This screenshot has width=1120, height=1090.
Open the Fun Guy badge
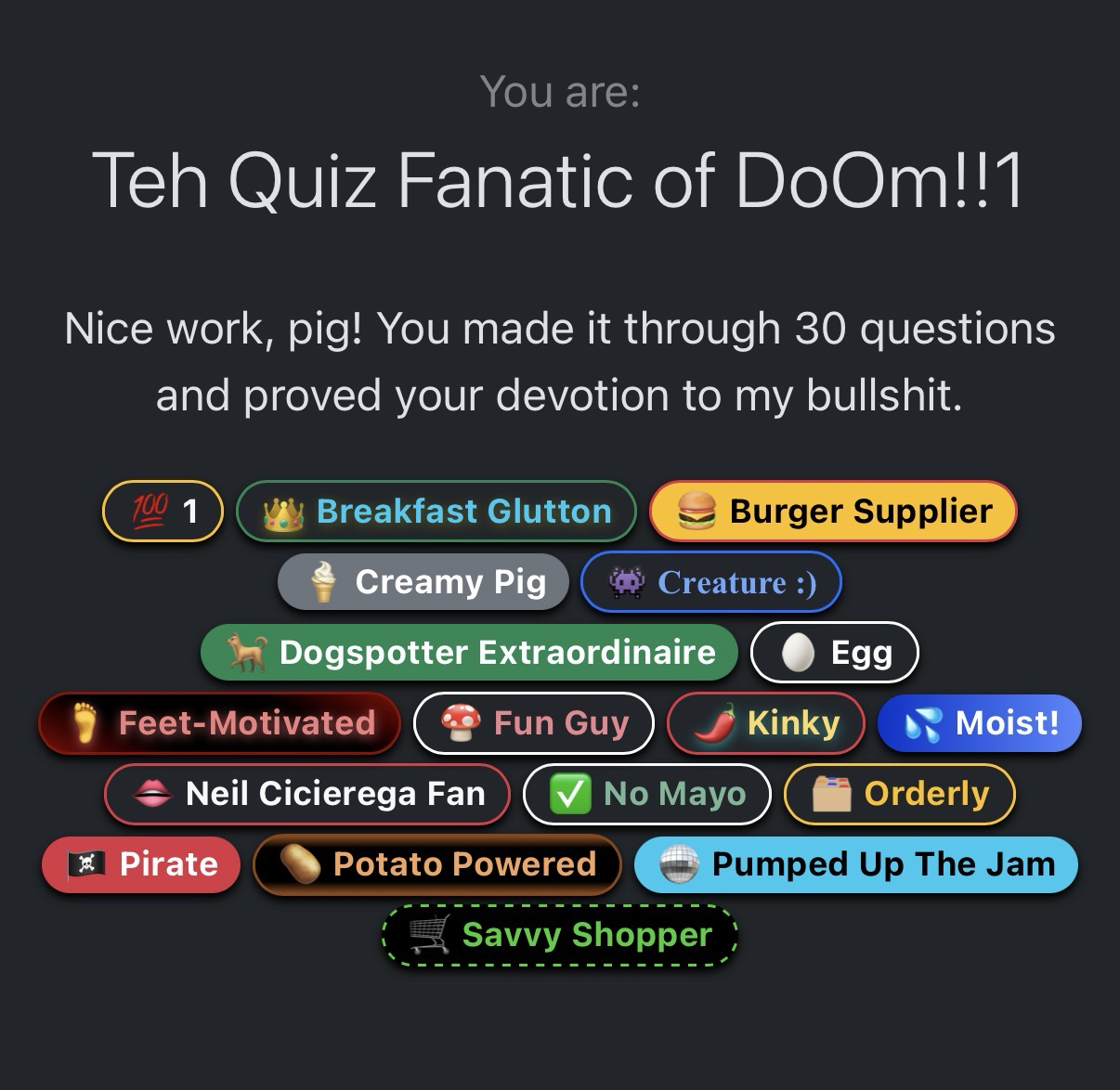pos(534,723)
